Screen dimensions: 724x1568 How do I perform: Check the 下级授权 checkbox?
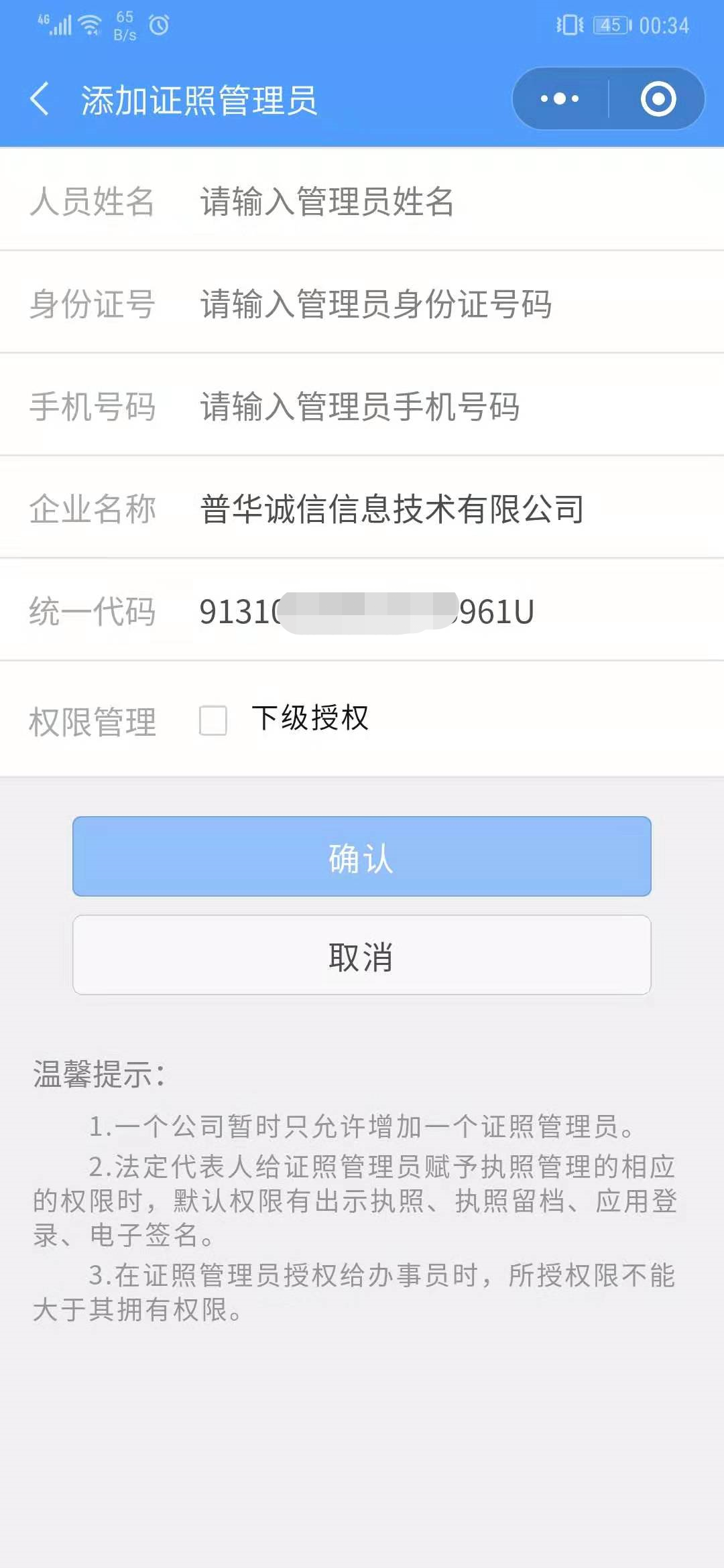pyautogui.click(x=213, y=720)
